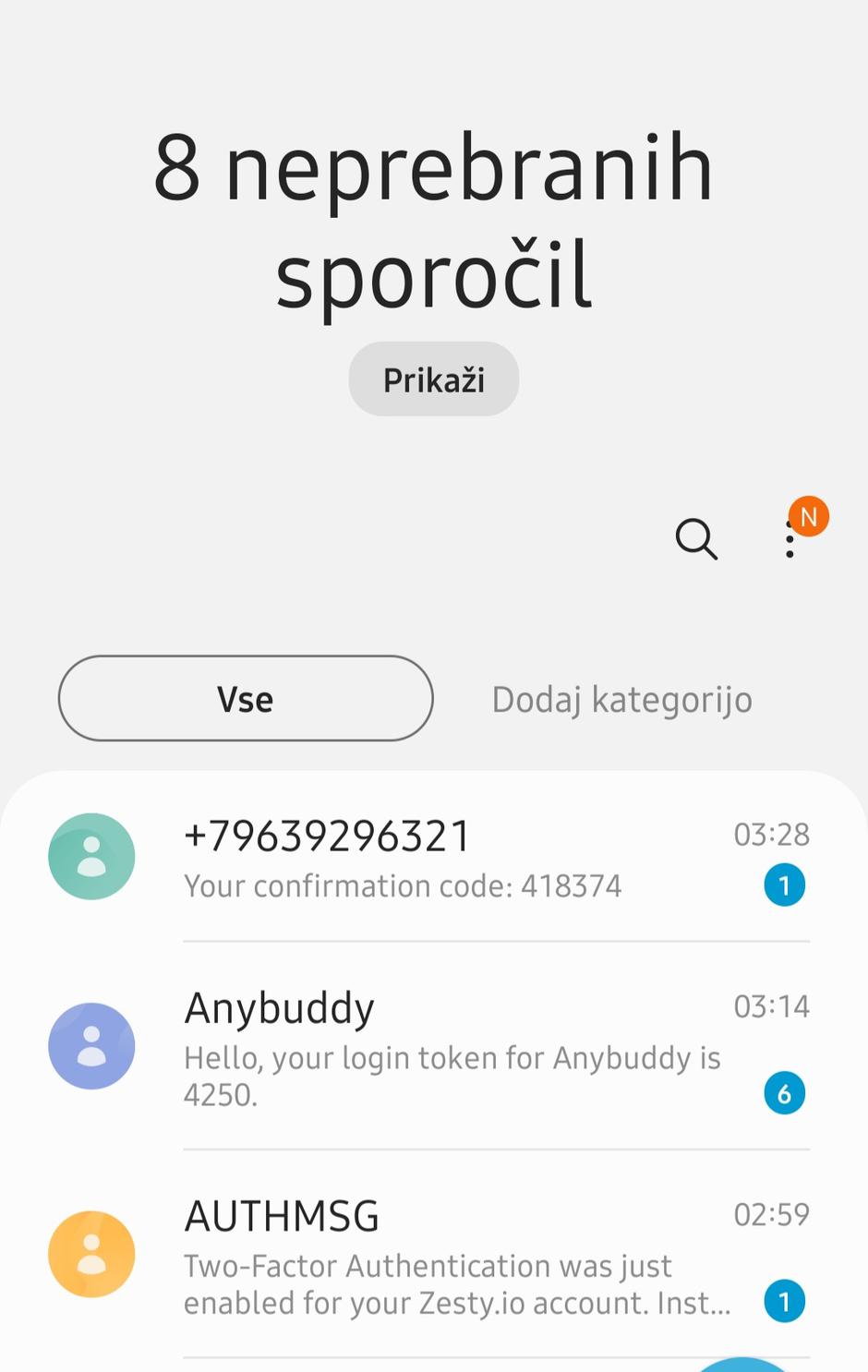
Task: Click the 8 neprebranih sporočil heading
Action: click(434, 220)
